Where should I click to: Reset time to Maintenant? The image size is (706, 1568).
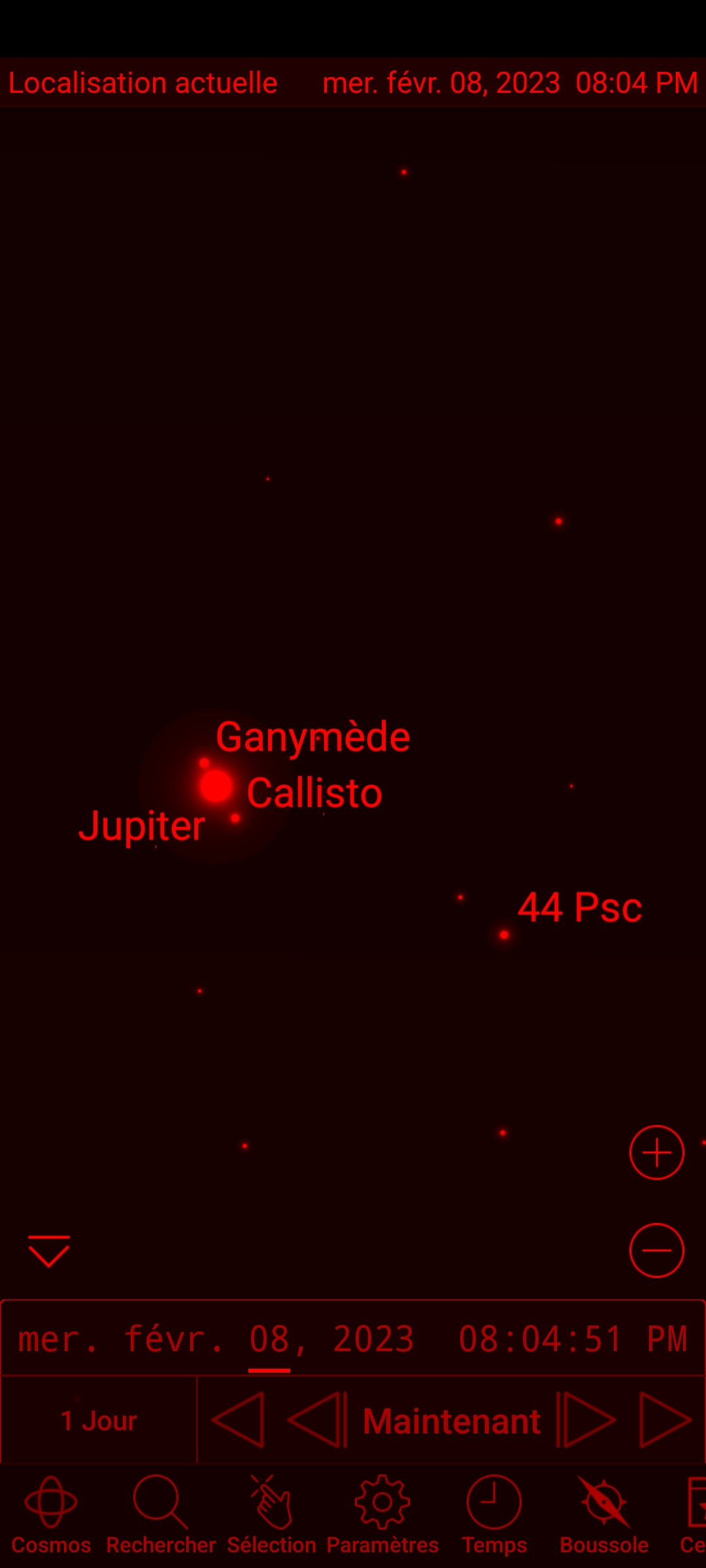452,1421
